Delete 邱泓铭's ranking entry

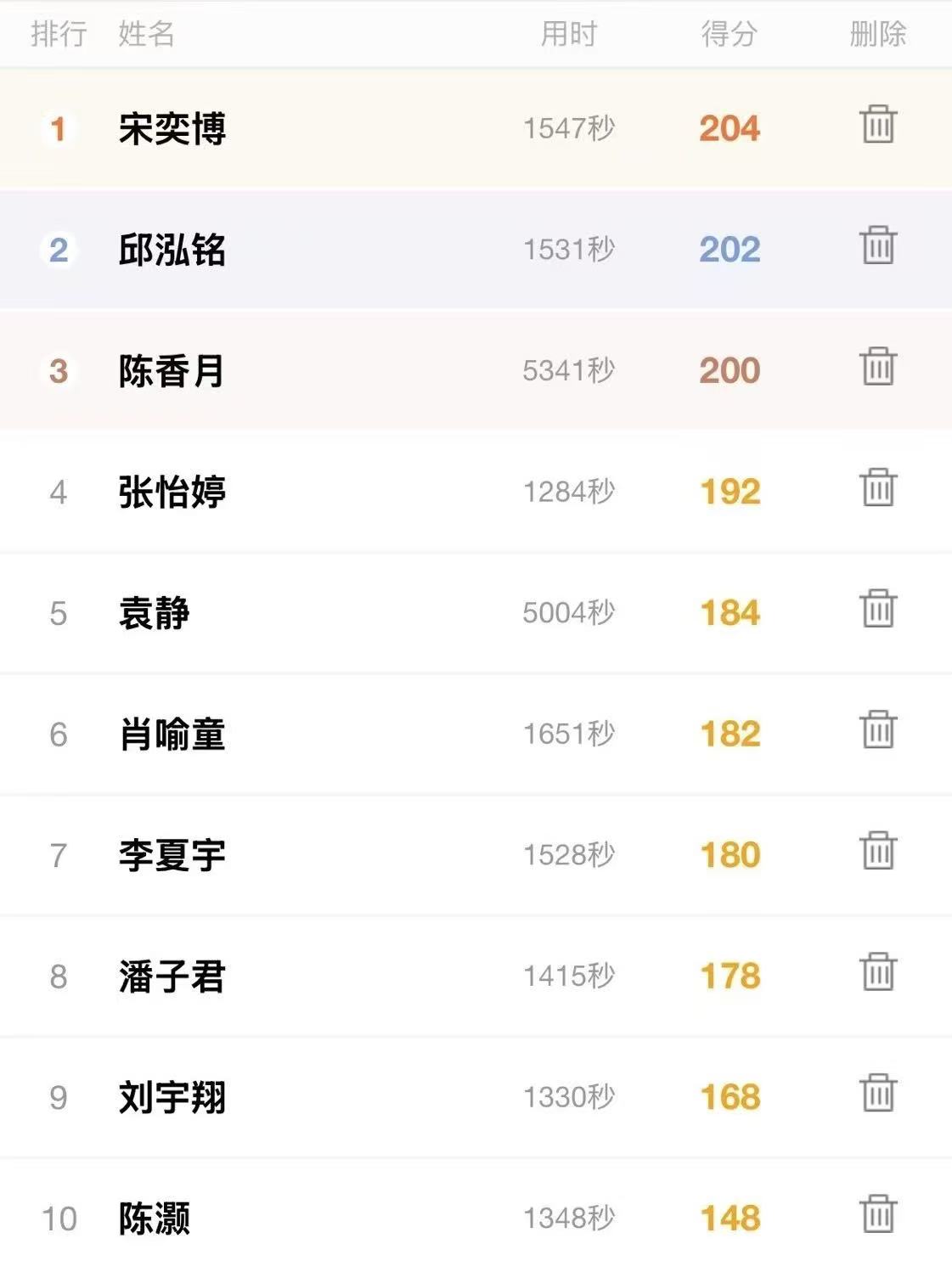tap(878, 246)
